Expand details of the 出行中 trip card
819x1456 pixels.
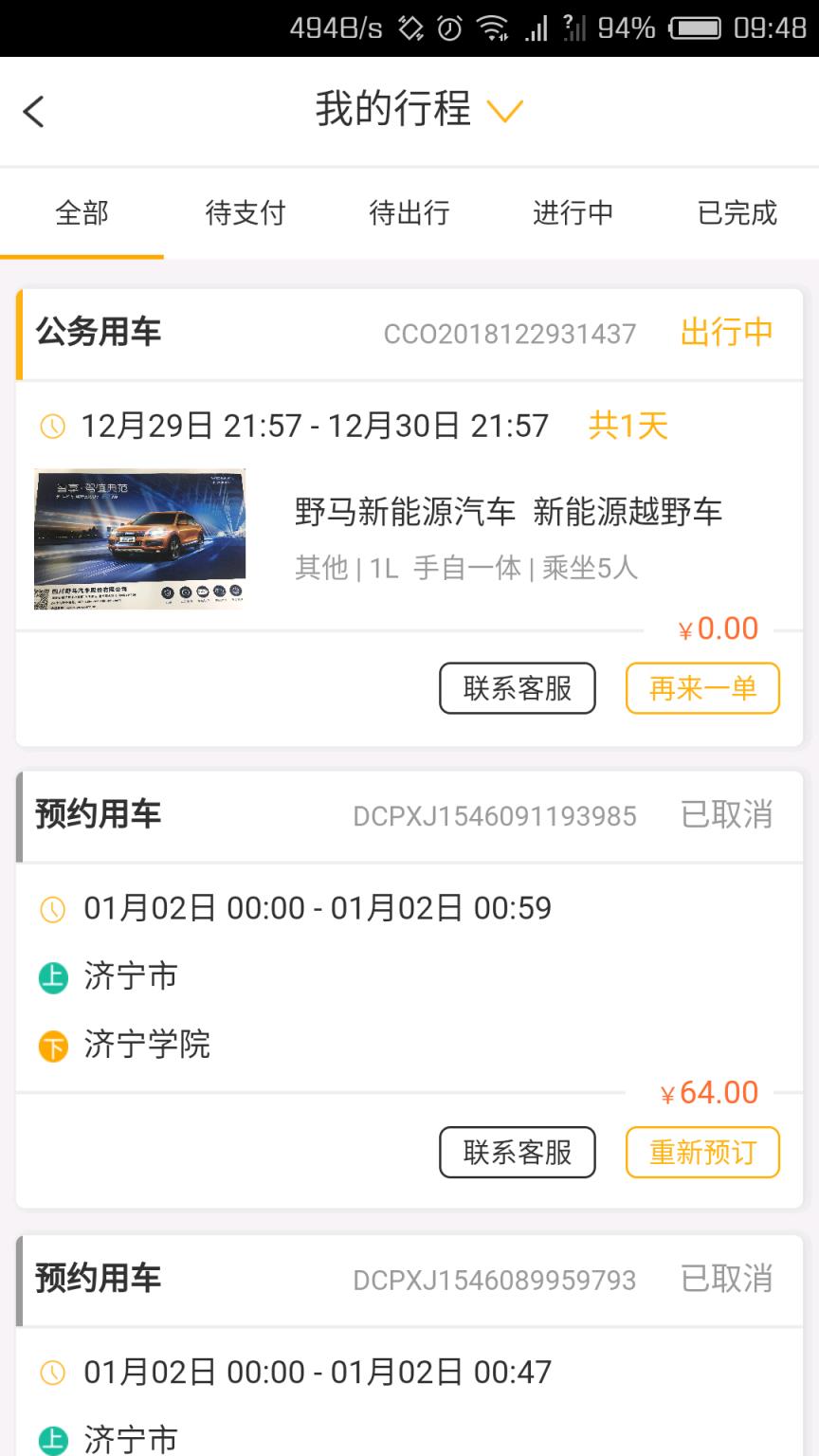(409, 333)
